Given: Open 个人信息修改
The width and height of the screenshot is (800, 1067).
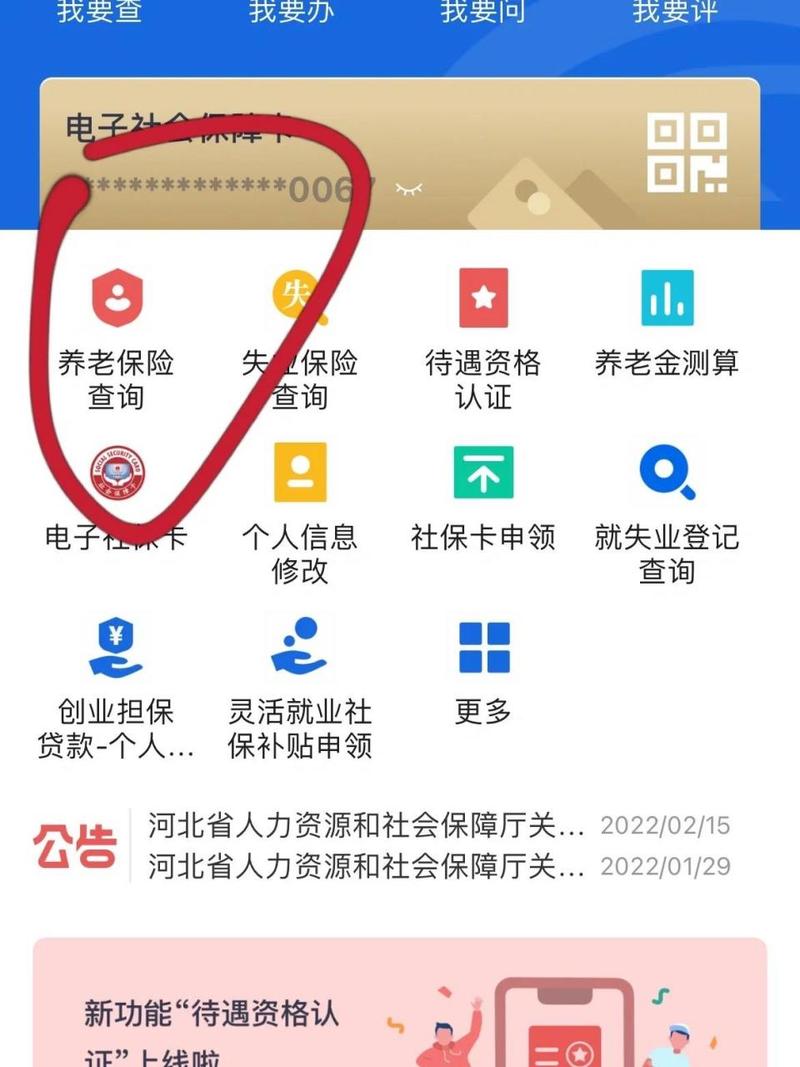Looking at the screenshot, I should tap(300, 510).
